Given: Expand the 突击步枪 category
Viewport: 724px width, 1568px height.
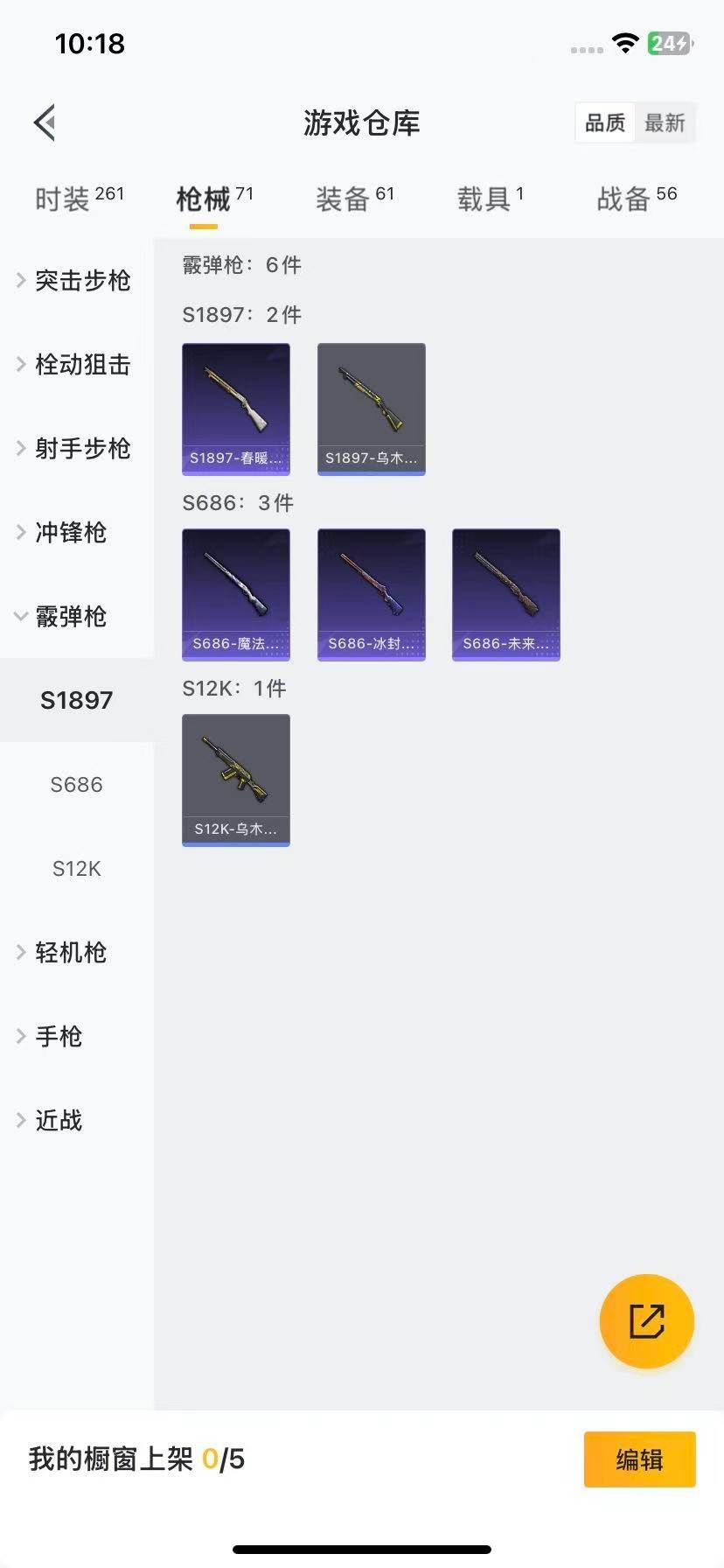Looking at the screenshot, I should point(80,281).
